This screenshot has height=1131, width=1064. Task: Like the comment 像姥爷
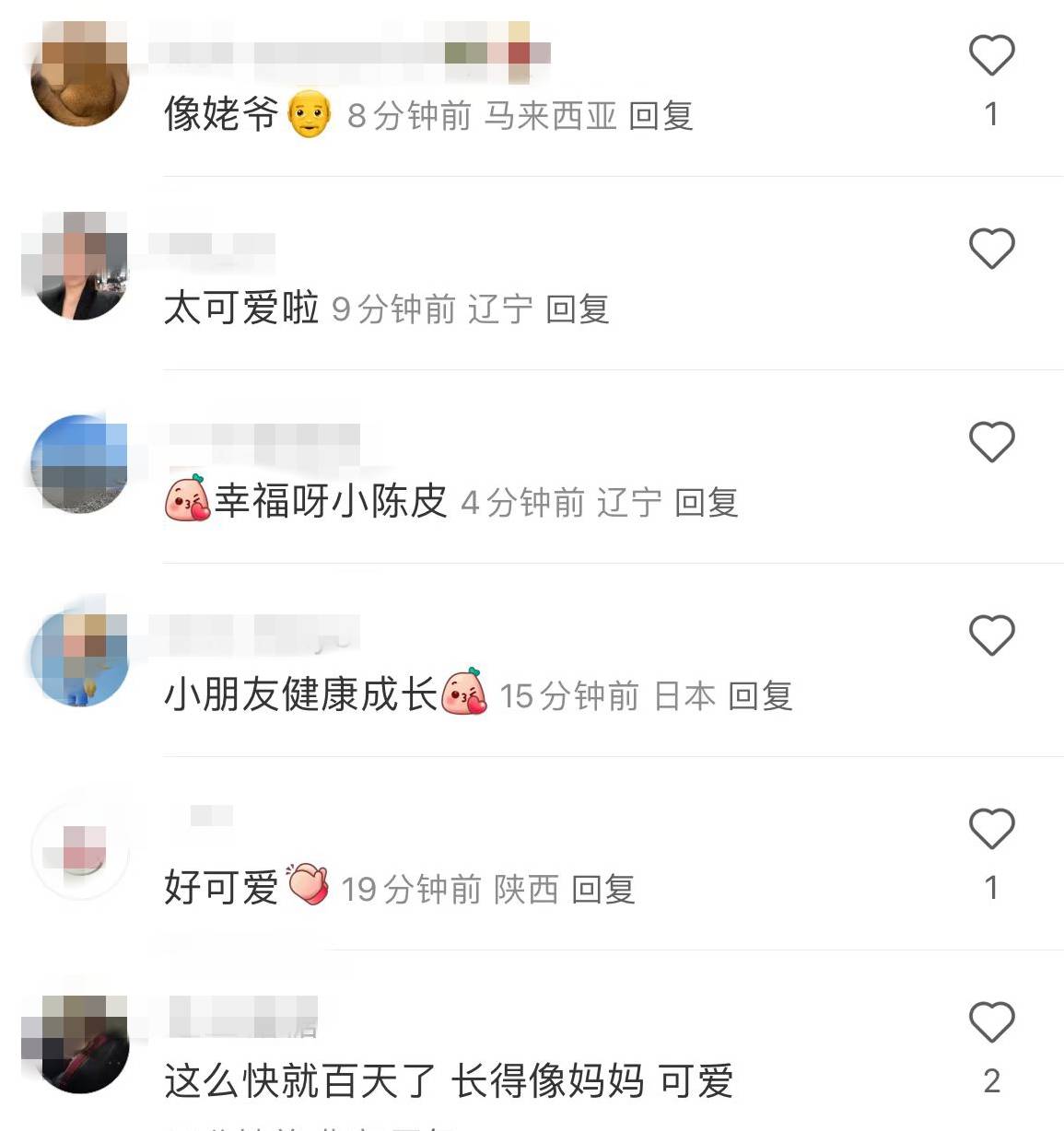pos(991,55)
